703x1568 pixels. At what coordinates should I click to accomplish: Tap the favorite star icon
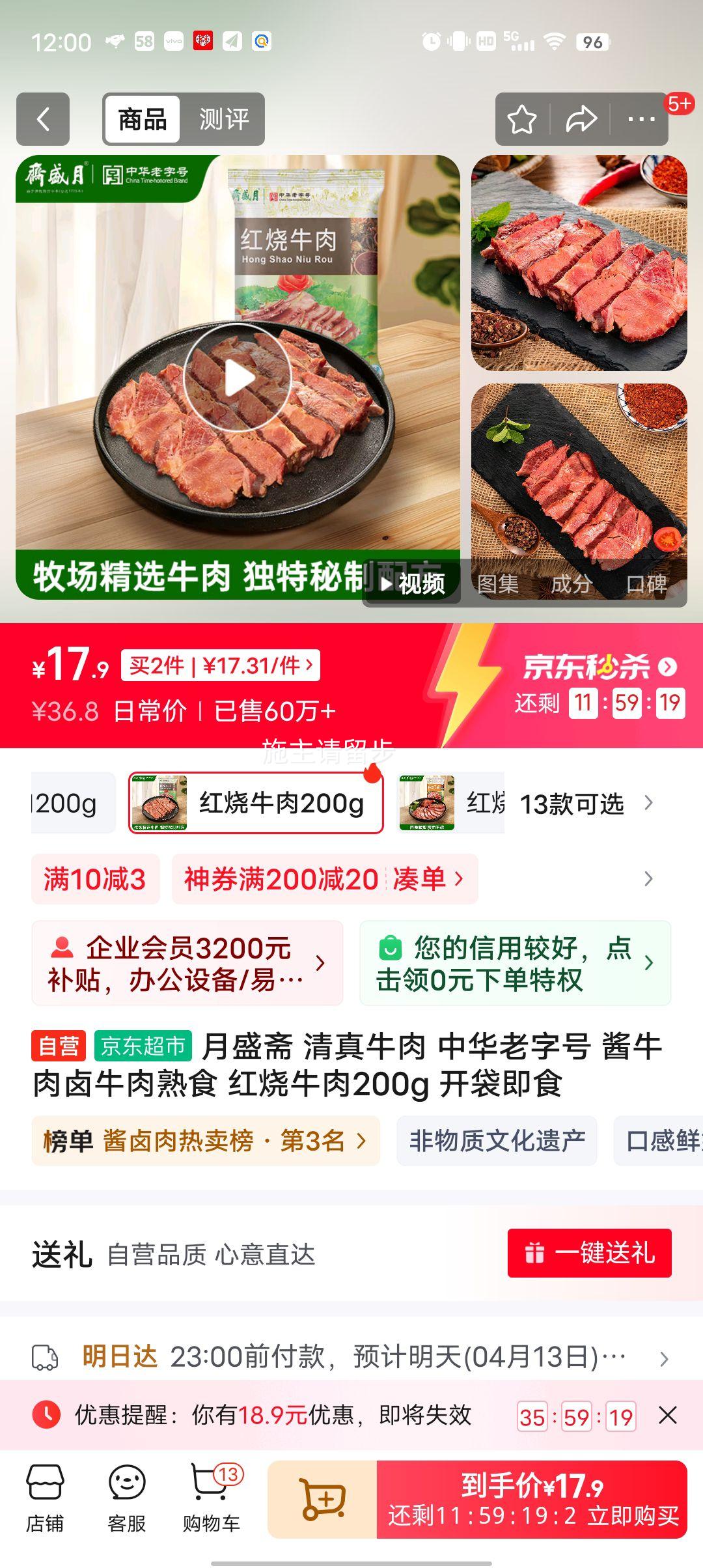(521, 119)
